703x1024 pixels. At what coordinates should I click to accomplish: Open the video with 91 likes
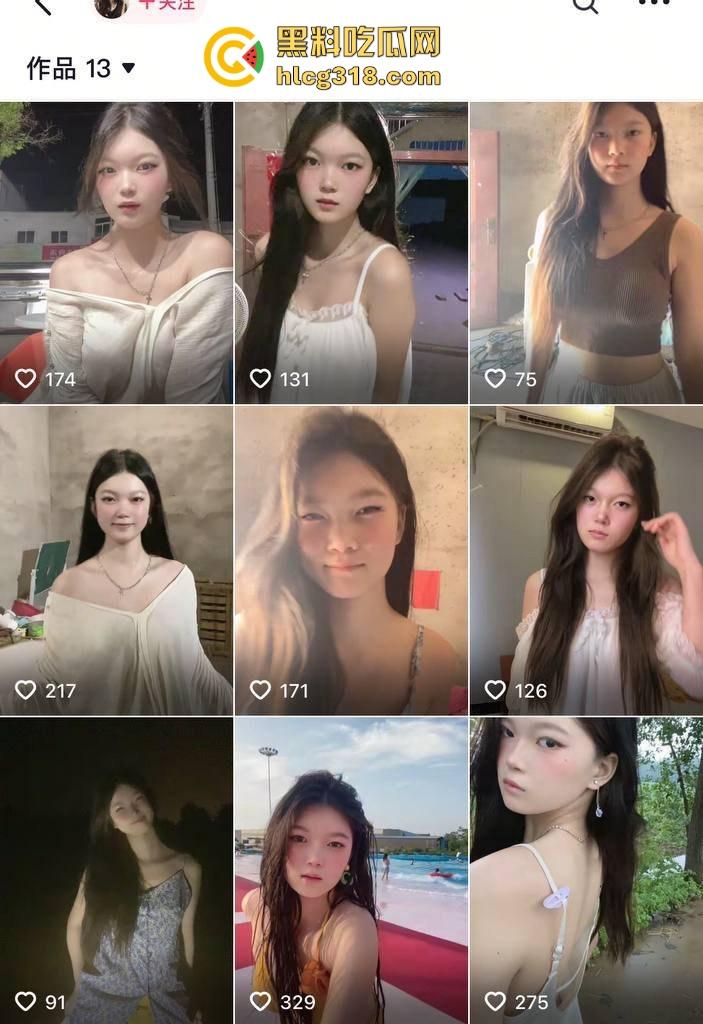coord(116,870)
